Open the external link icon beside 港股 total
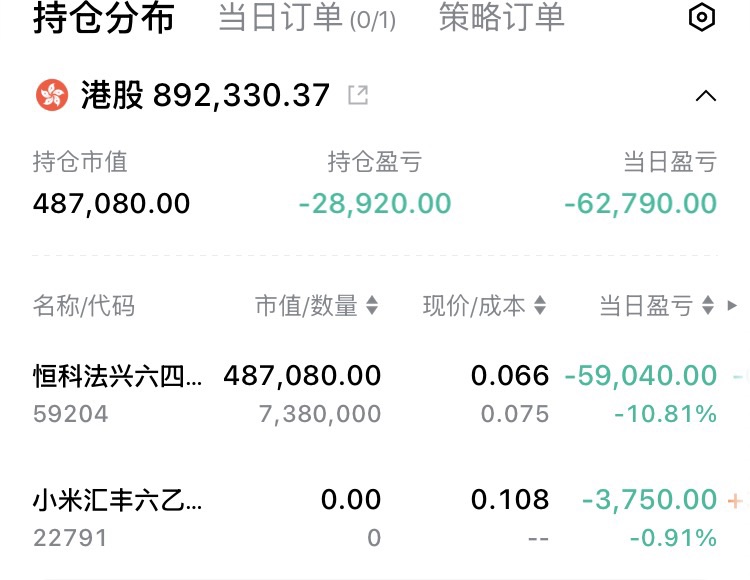This screenshot has width=750, height=580. pyautogui.click(x=358, y=95)
